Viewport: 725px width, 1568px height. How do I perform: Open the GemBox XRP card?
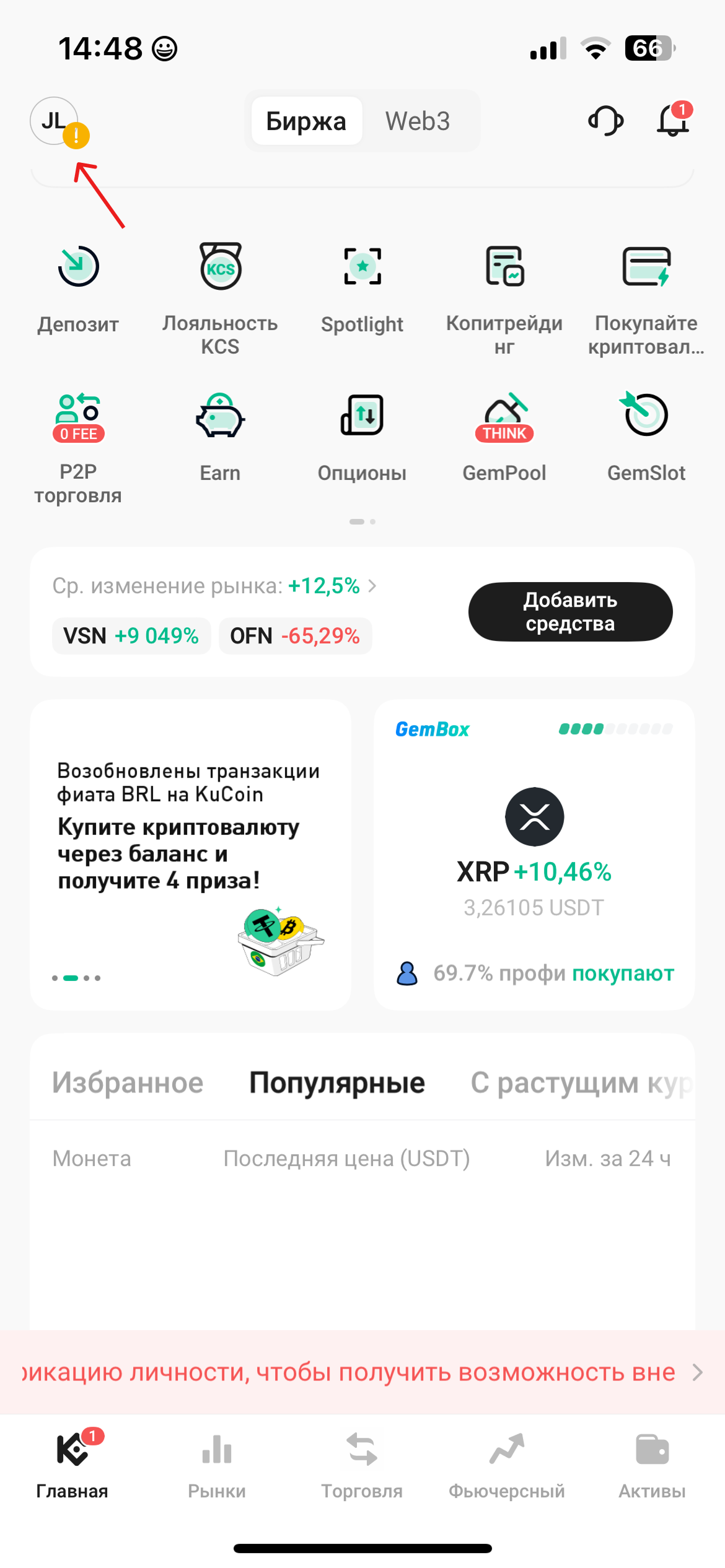[x=534, y=855]
